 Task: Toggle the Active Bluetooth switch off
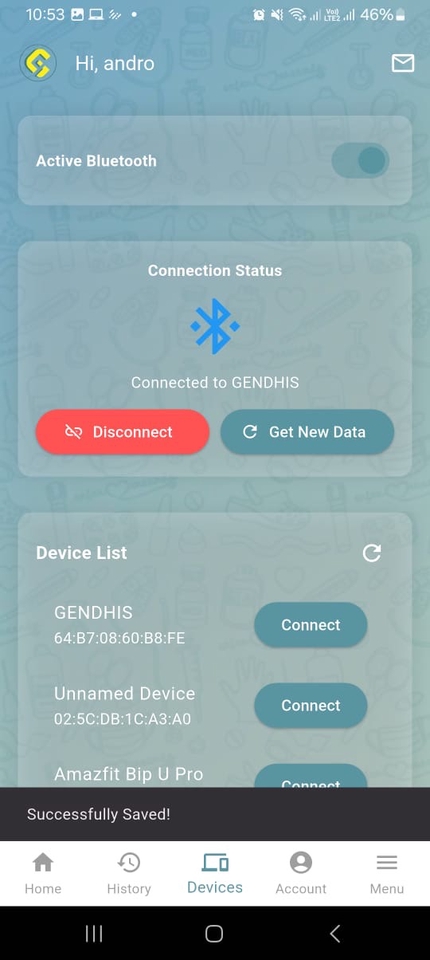360,161
